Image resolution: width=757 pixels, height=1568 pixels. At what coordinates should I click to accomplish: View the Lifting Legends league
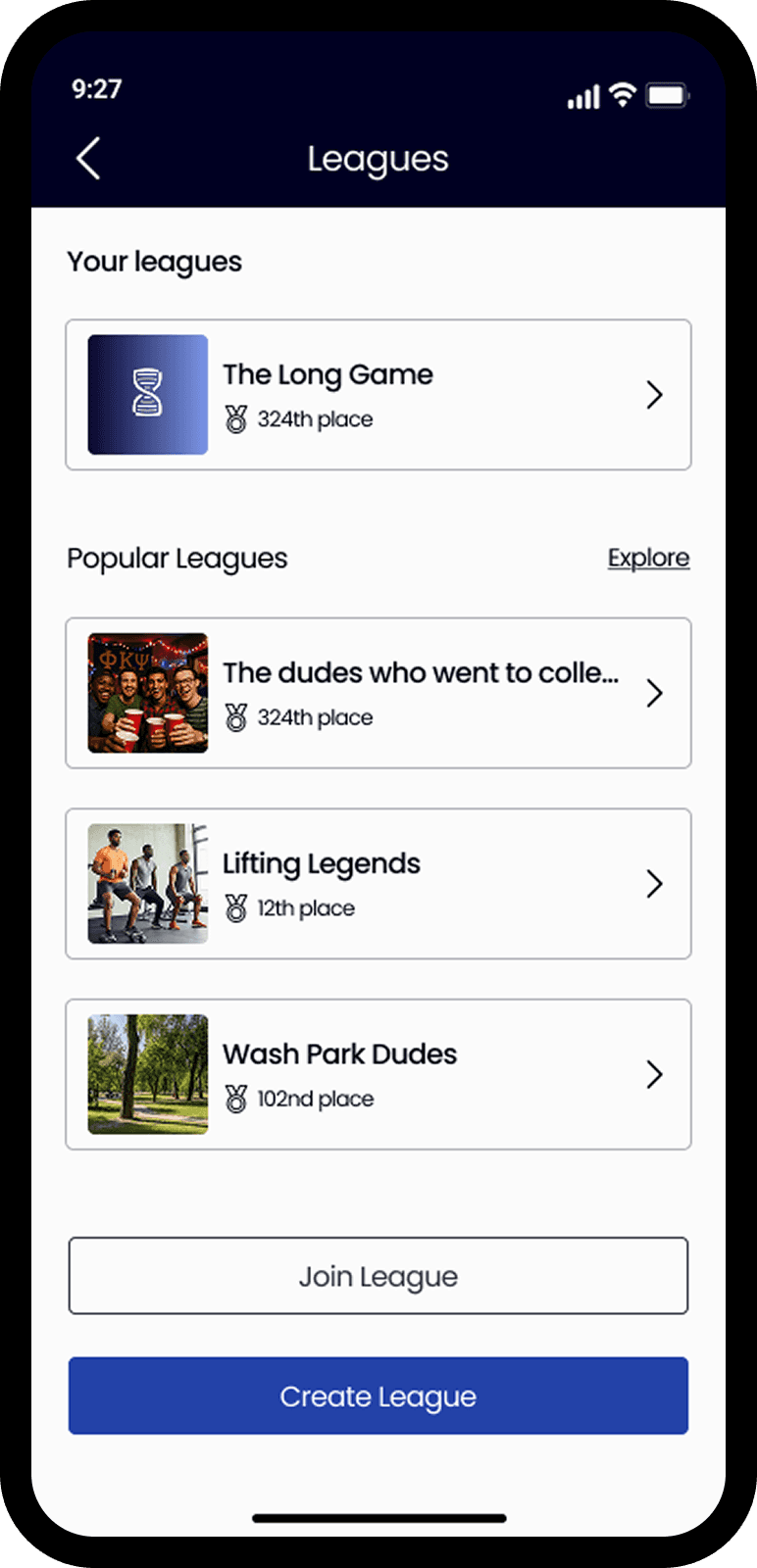pyautogui.click(x=378, y=884)
